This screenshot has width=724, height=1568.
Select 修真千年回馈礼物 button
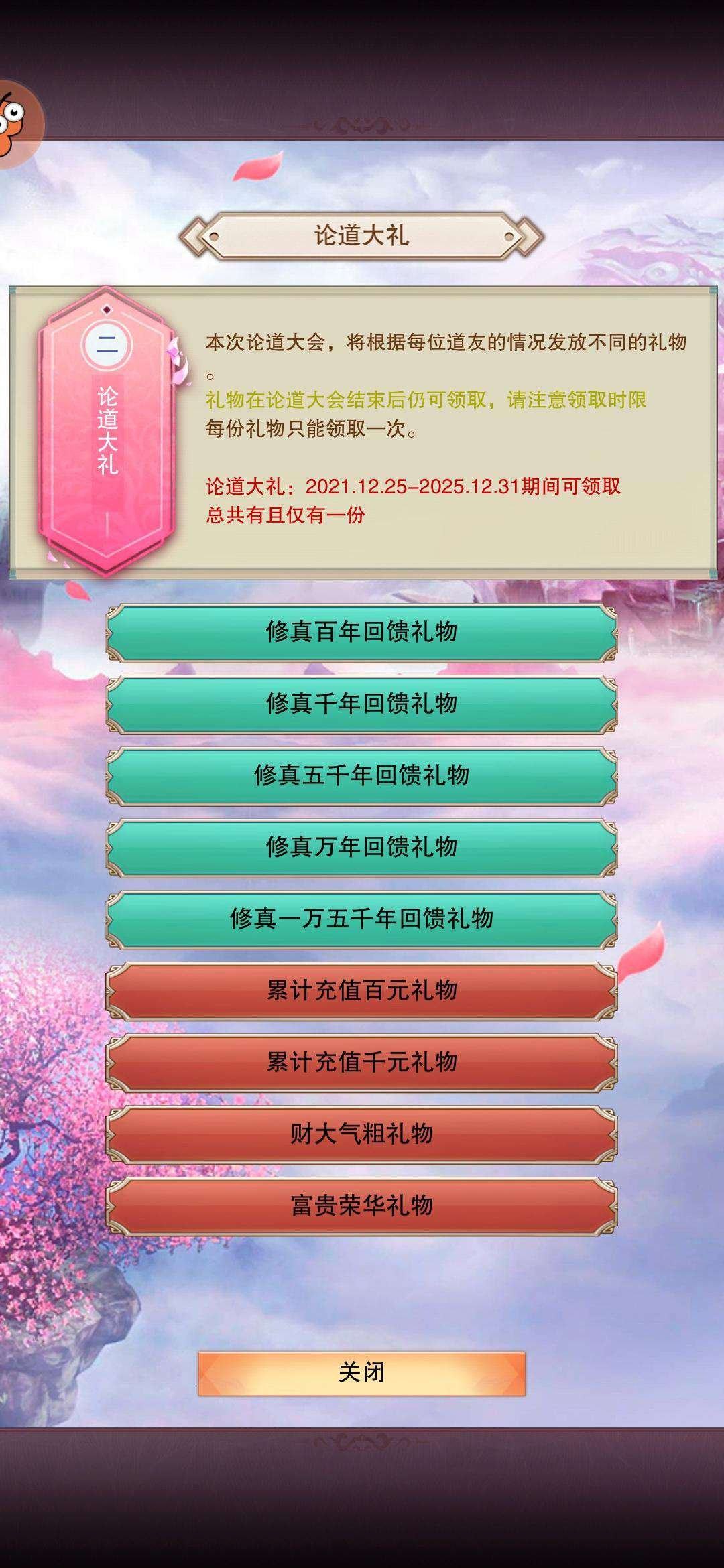point(361,704)
